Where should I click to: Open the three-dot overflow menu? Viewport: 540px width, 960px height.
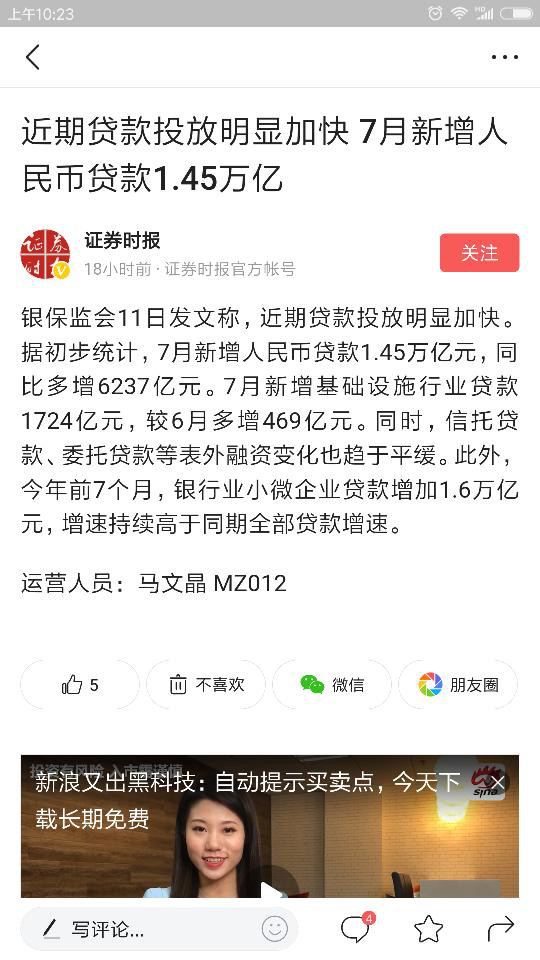[x=504, y=57]
